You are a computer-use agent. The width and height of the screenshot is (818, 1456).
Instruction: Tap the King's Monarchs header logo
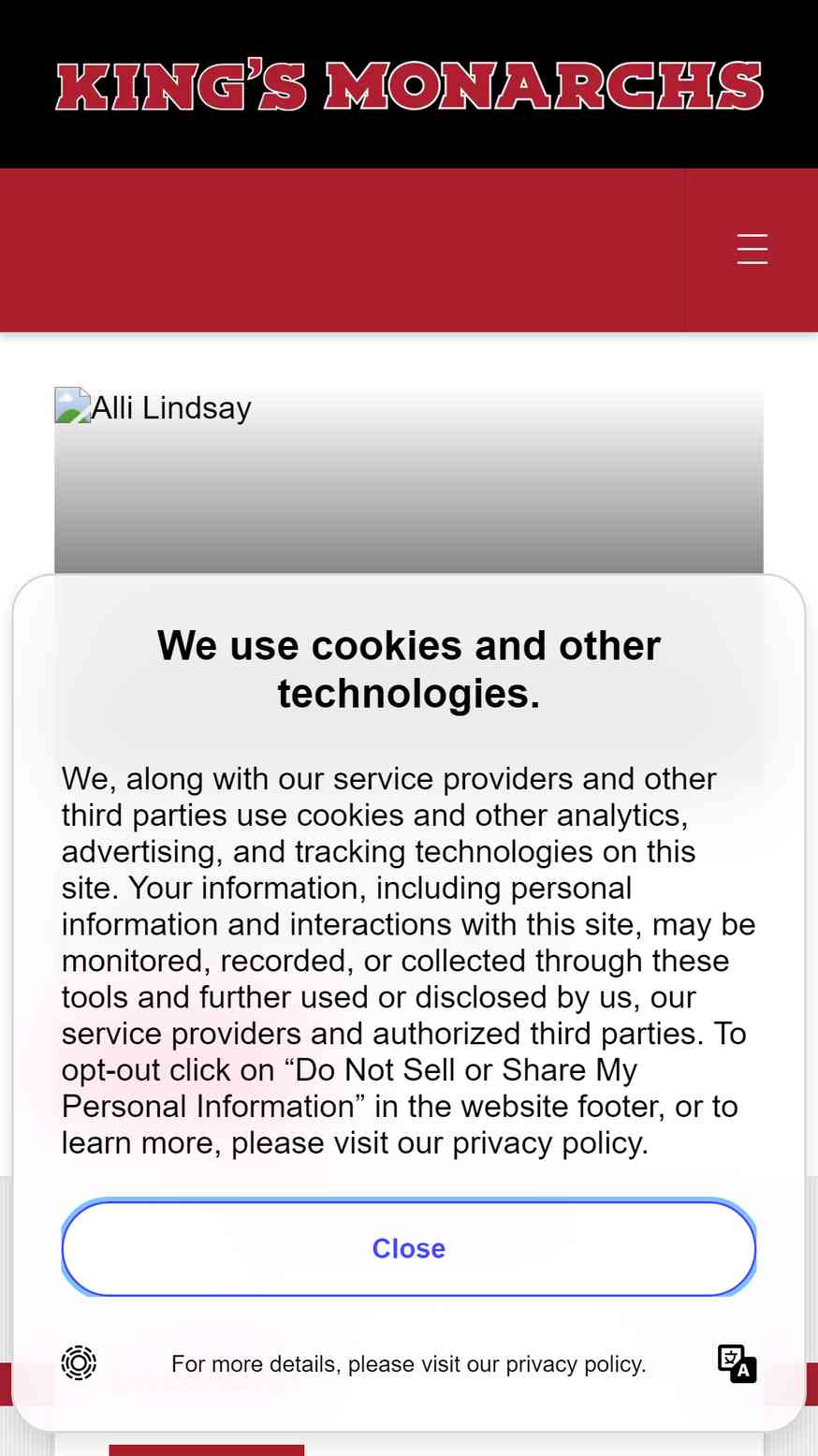click(x=409, y=86)
